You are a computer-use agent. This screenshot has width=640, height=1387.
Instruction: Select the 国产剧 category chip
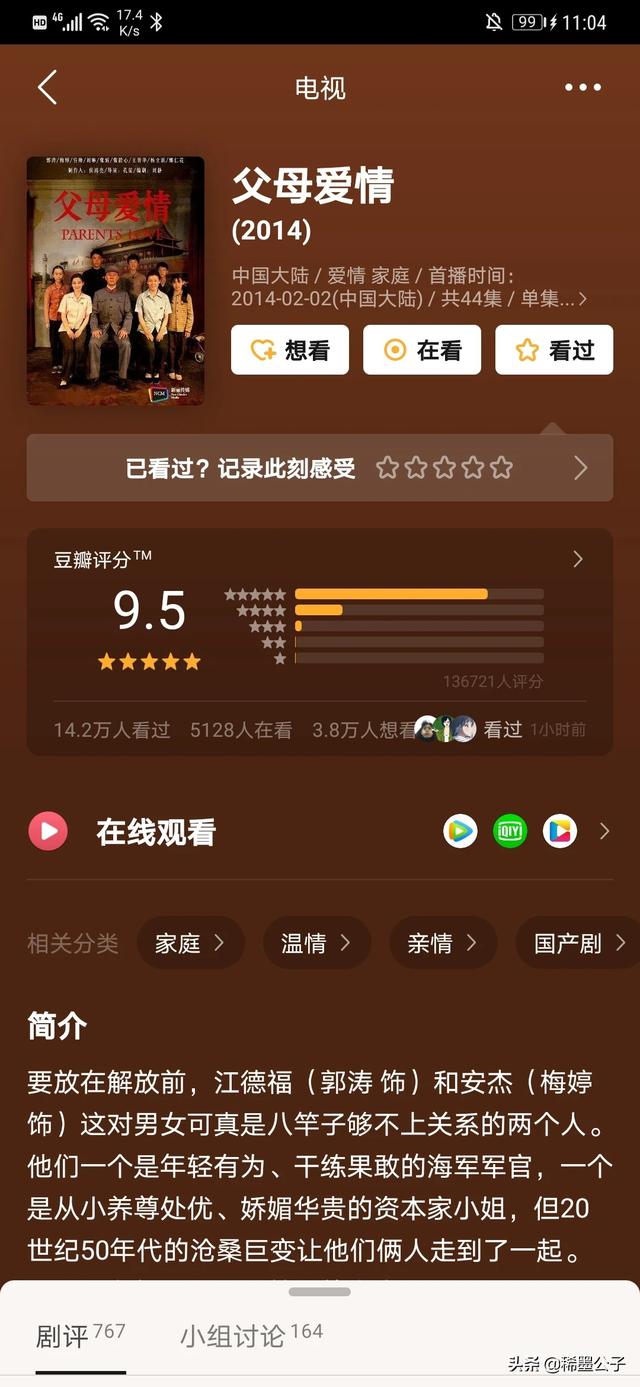point(578,942)
